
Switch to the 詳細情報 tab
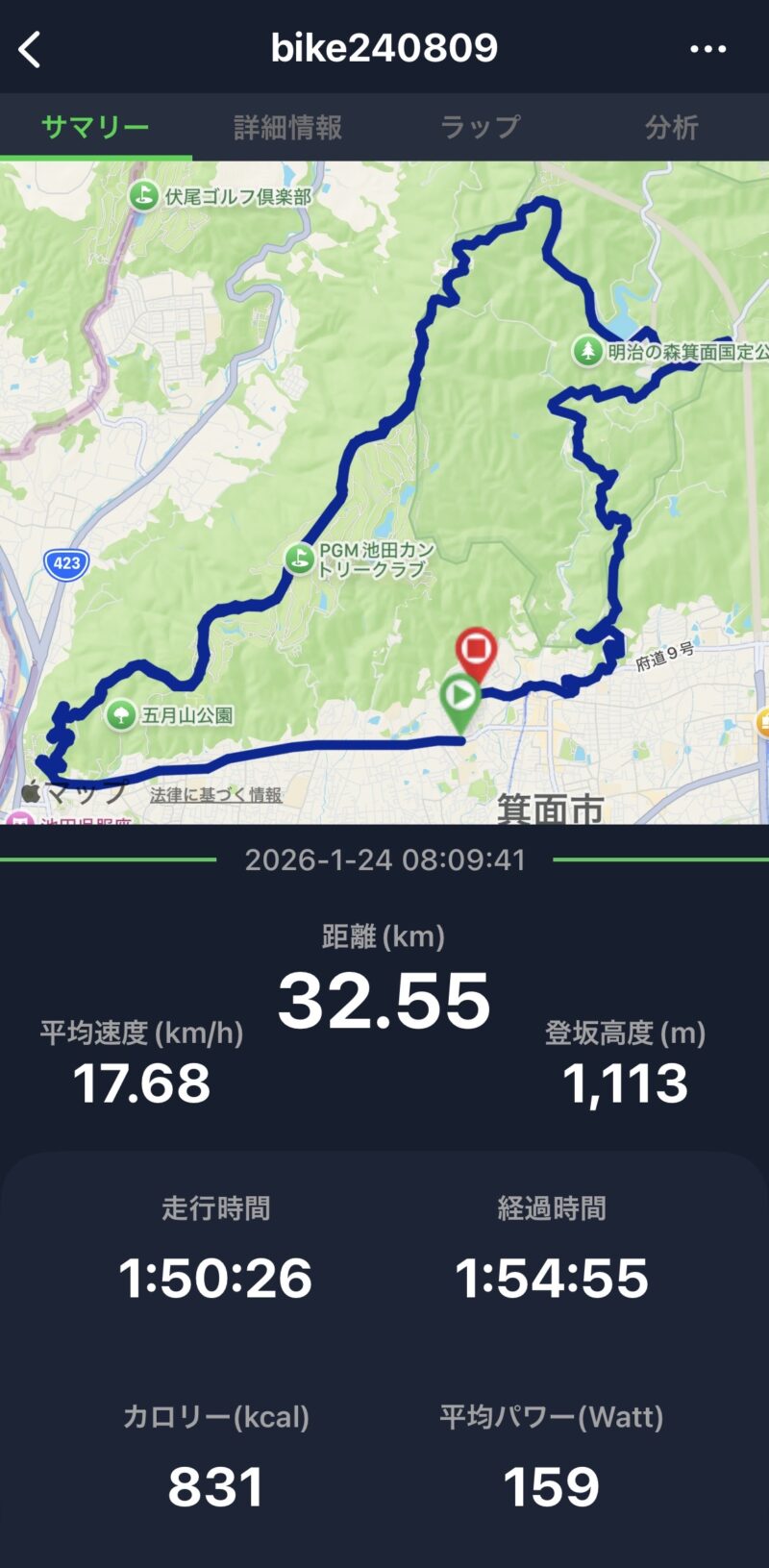[x=287, y=127]
